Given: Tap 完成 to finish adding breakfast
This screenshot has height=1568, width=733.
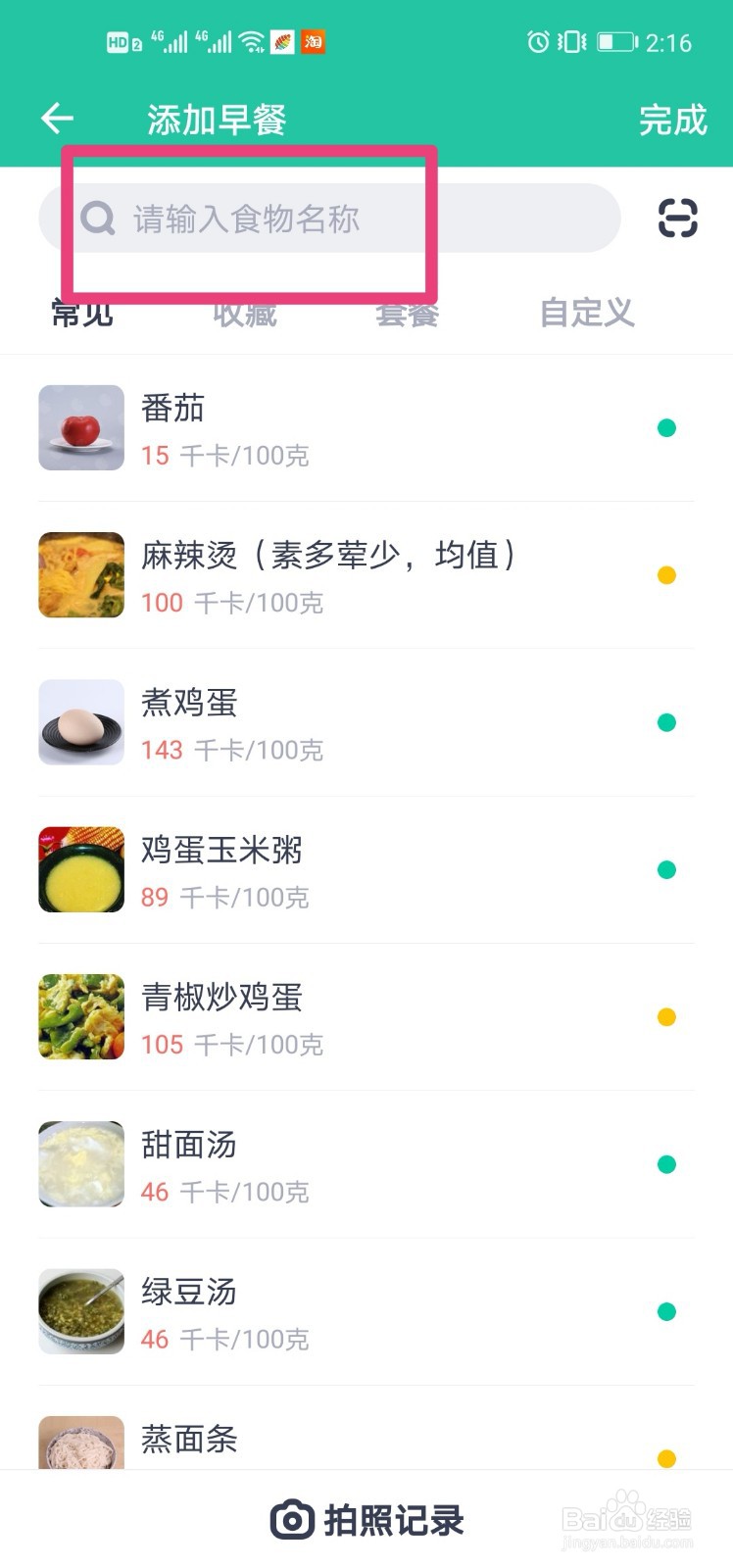Looking at the screenshot, I should tap(672, 120).
